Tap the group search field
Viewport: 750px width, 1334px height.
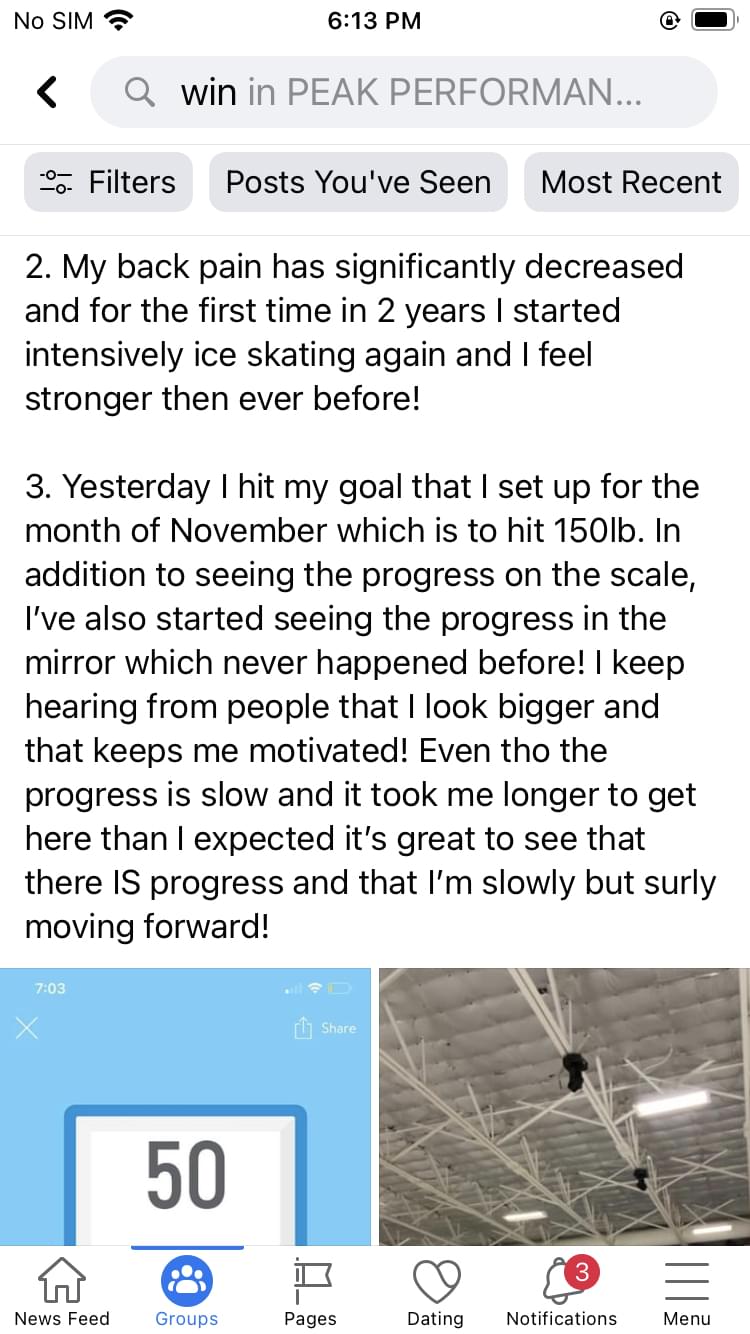coord(404,93)
